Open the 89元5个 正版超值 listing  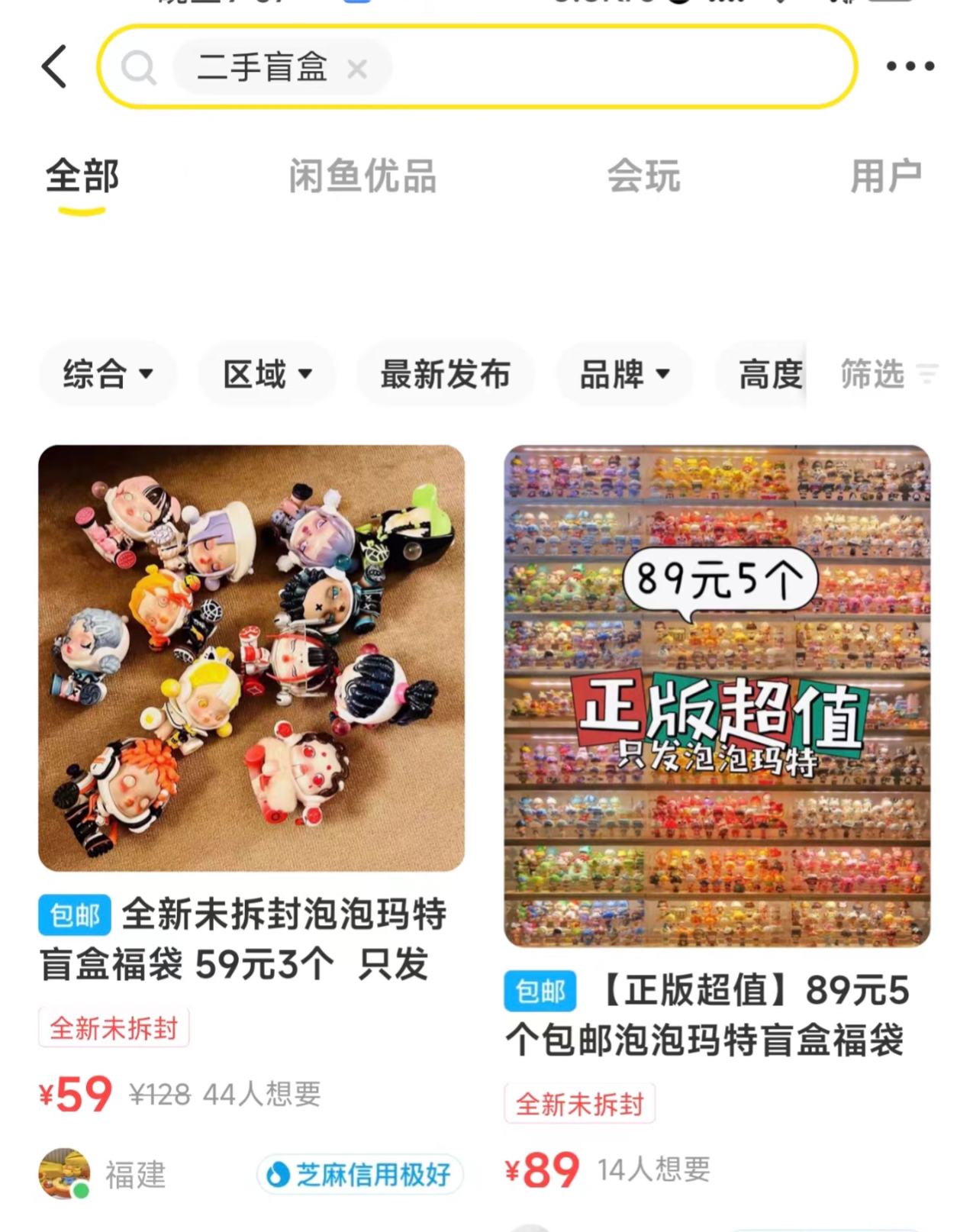coord(717,696)
